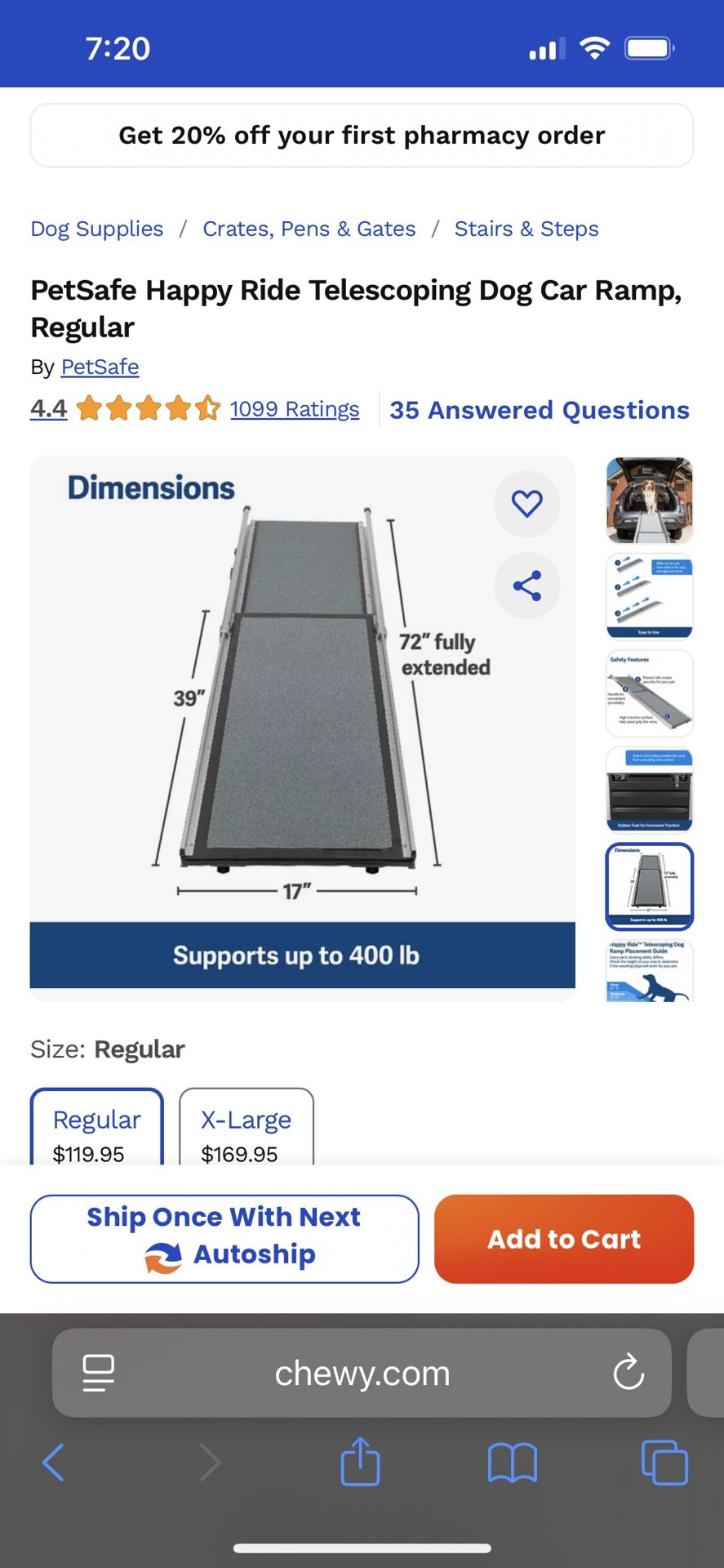
Task: View the 1099 Ratings
Action: coord(293,409)
